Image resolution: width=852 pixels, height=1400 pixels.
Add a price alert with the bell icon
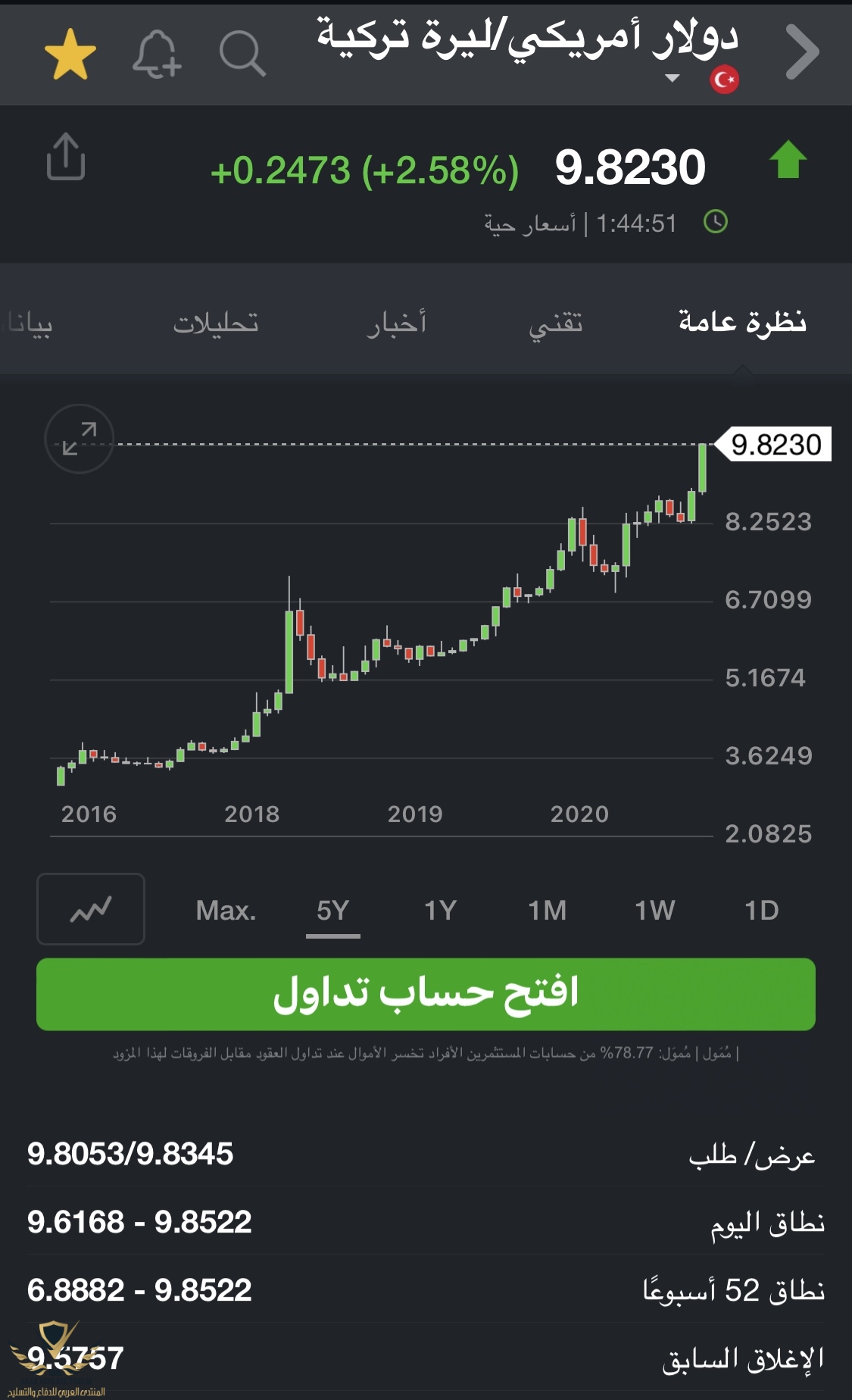[156, 55]
